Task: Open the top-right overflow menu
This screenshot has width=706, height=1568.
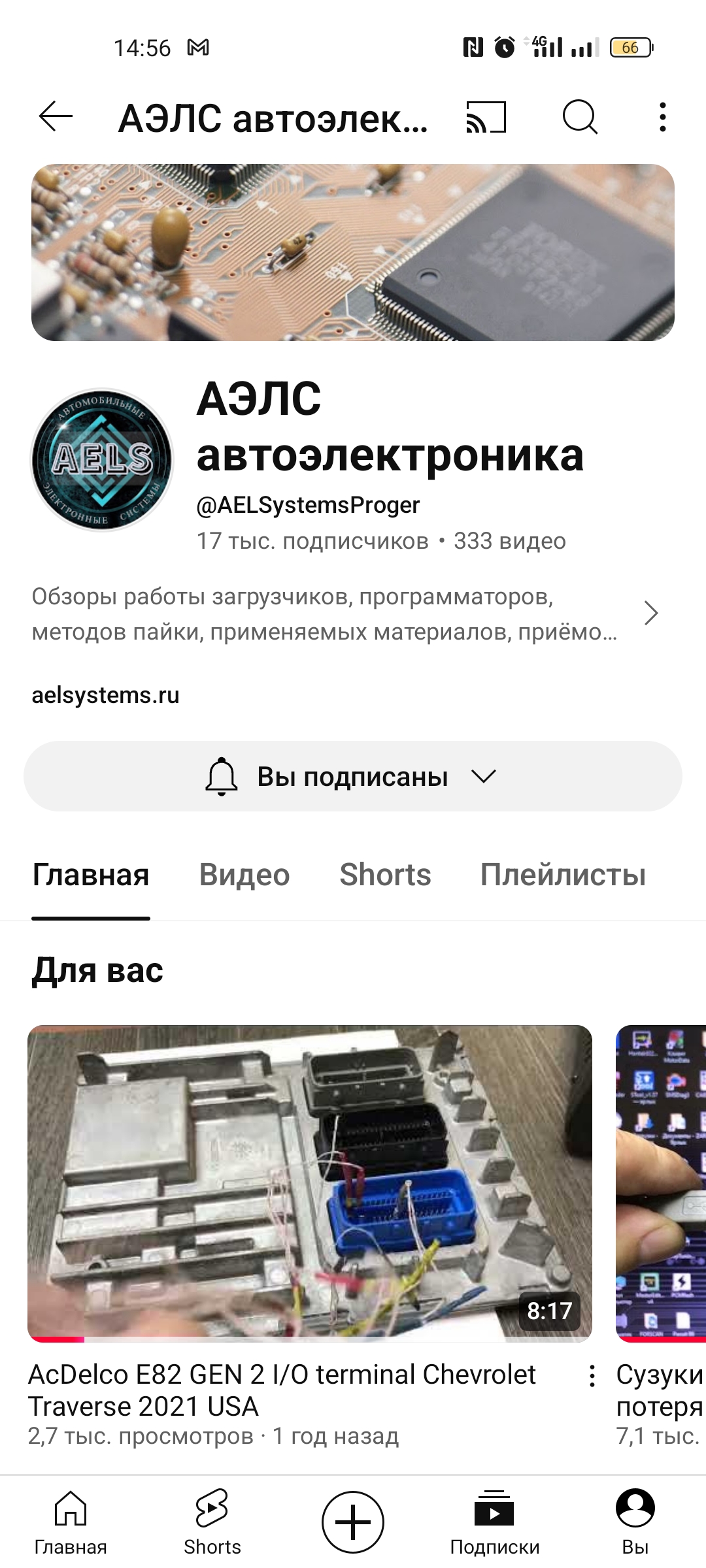Action: pos(662,118)
